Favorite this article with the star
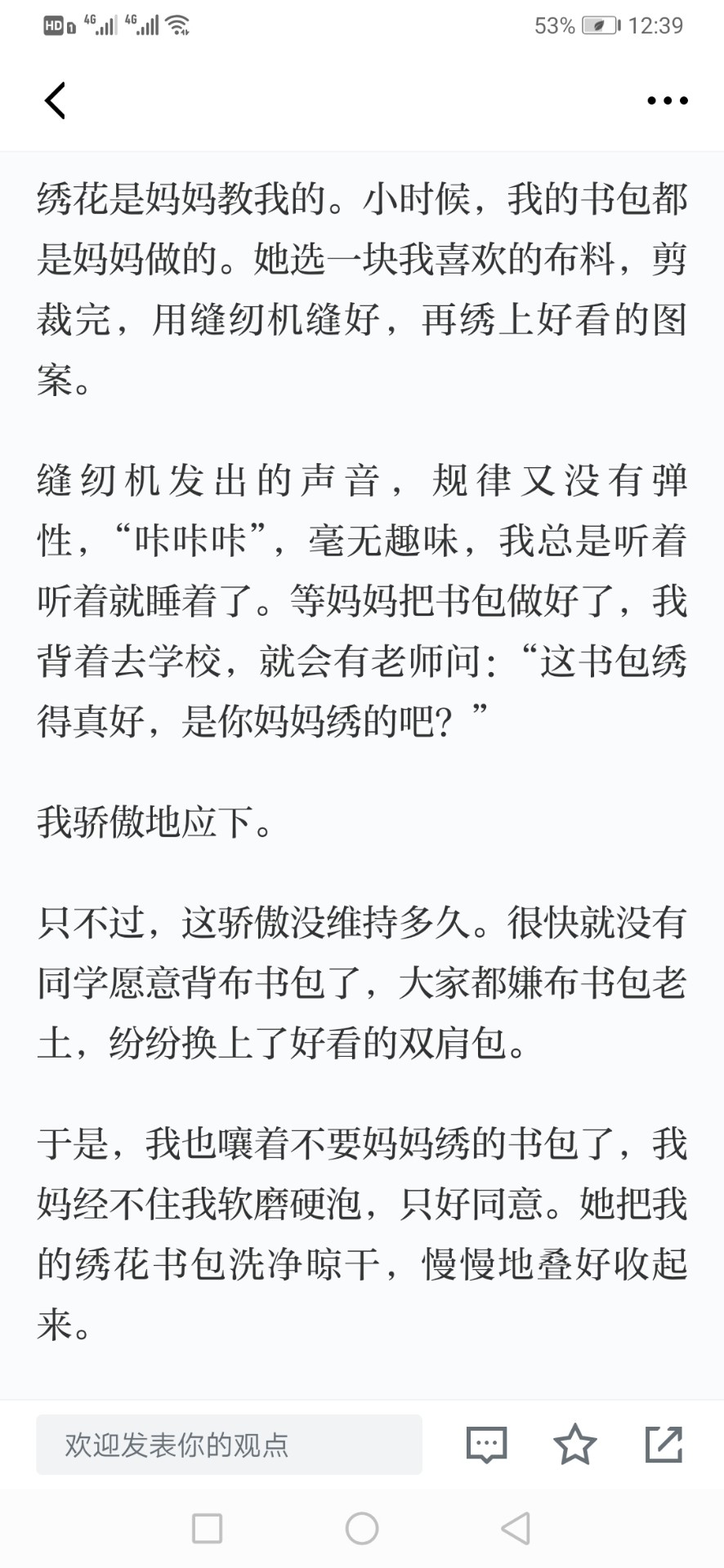This screenshot has height=1568, width=724. pyautogui.click(x=575, y=1444)
